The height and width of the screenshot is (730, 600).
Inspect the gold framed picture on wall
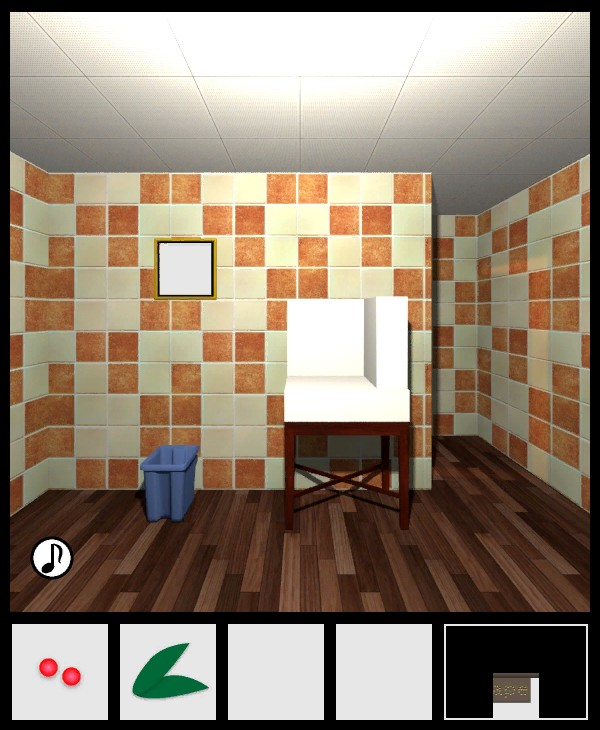pyautogui.click(x=186, y=268)
